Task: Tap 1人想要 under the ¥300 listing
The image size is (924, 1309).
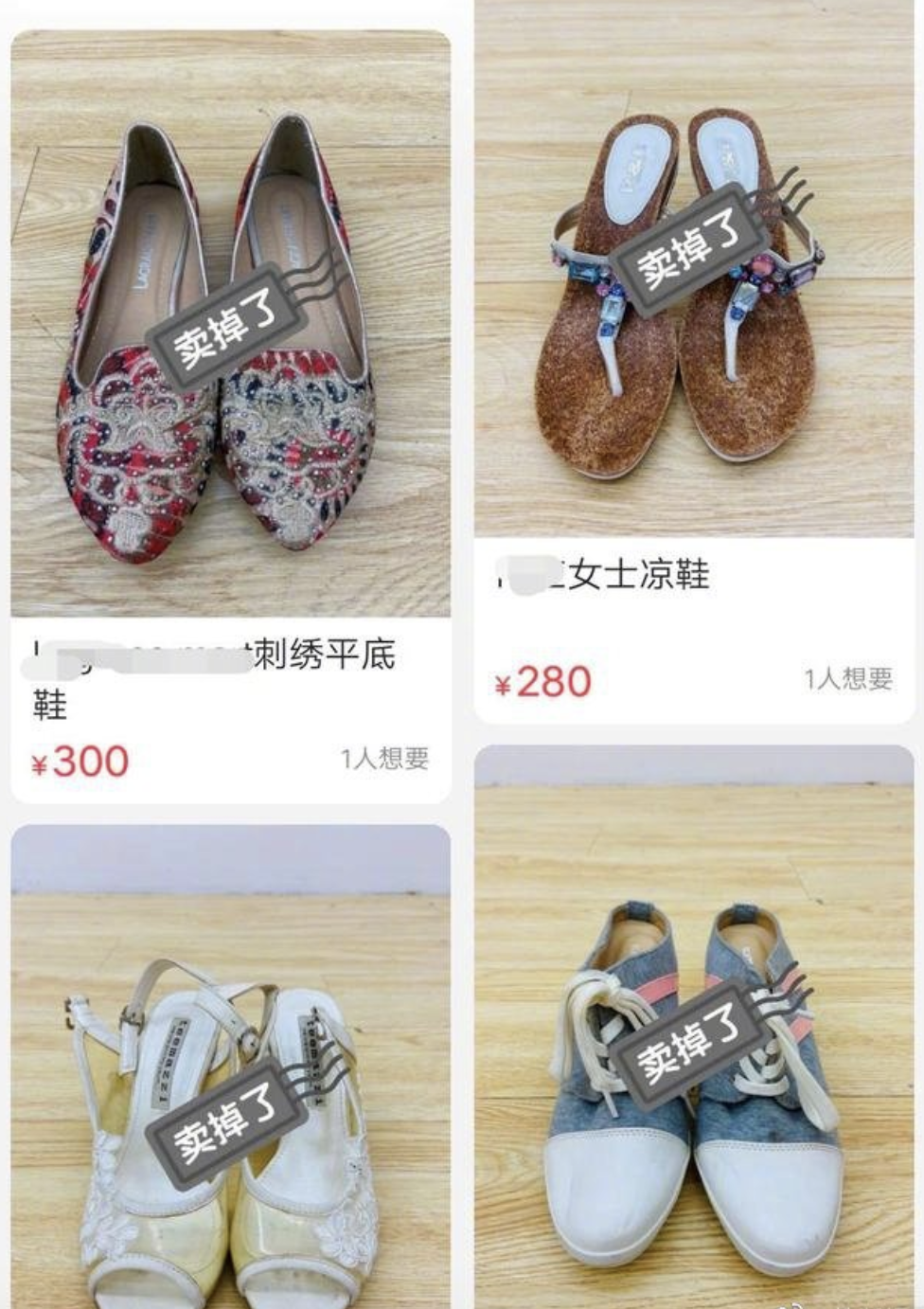Action: [388, 759]
